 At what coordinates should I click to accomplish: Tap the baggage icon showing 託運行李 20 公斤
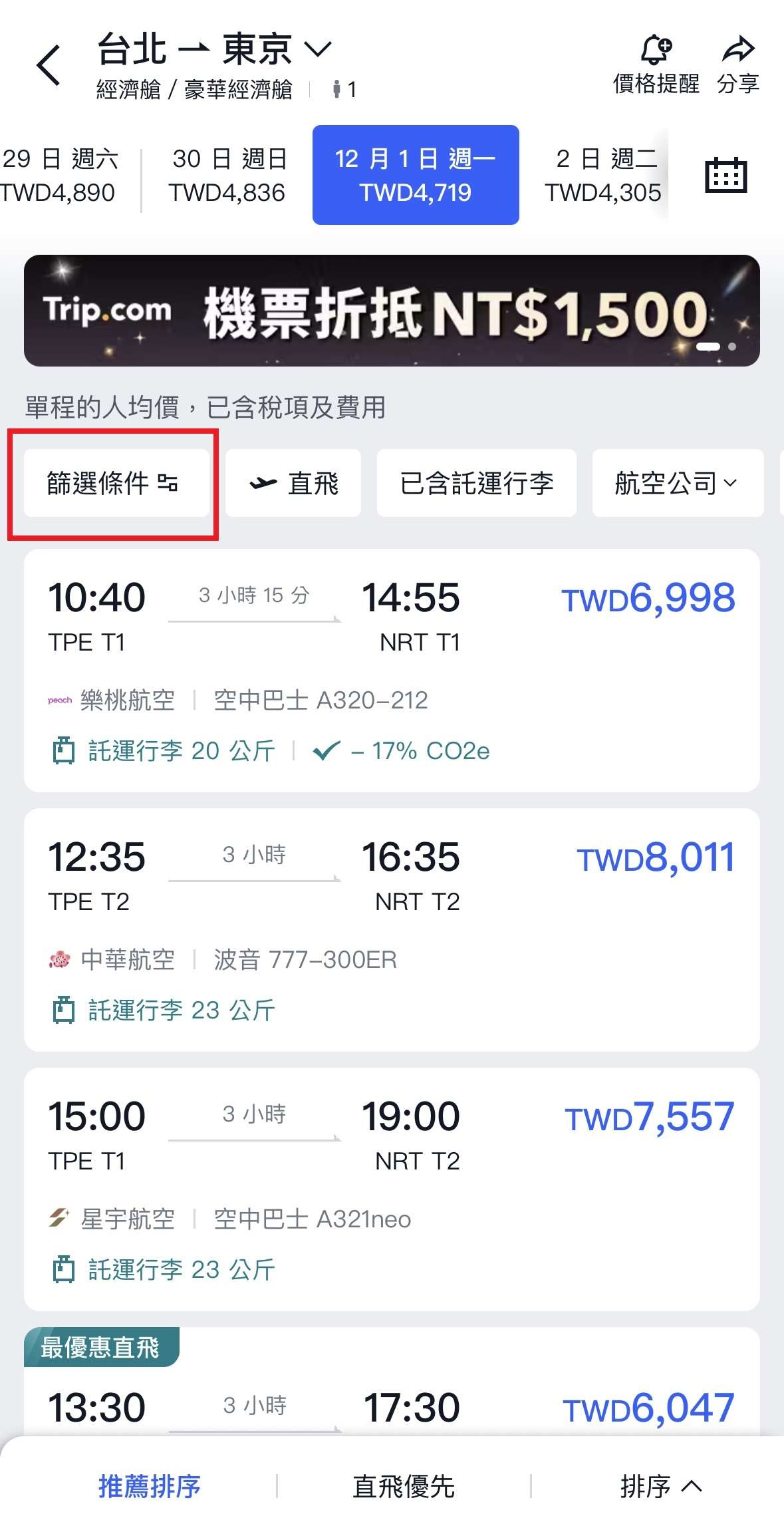point(64,750)
